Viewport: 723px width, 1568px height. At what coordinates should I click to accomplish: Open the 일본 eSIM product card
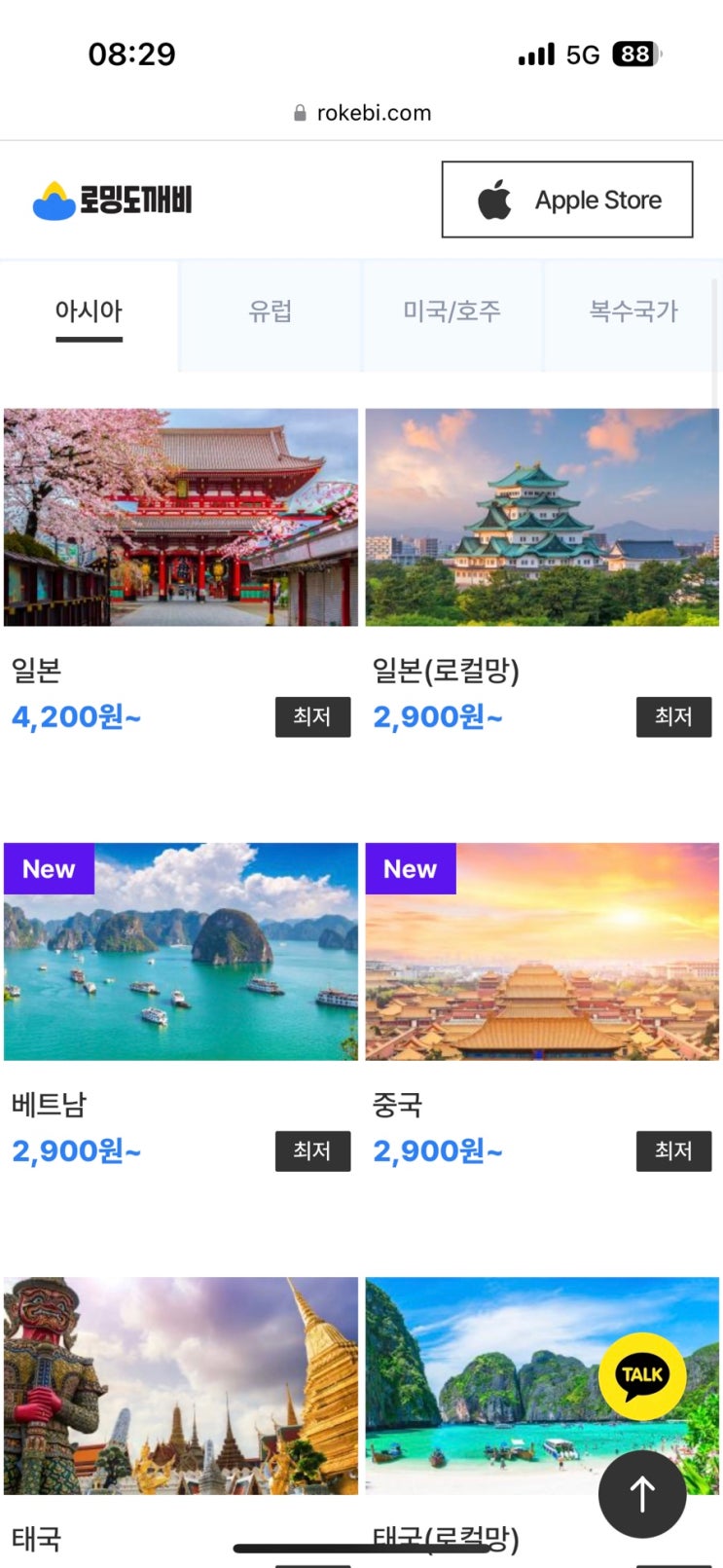coord(181,518)
